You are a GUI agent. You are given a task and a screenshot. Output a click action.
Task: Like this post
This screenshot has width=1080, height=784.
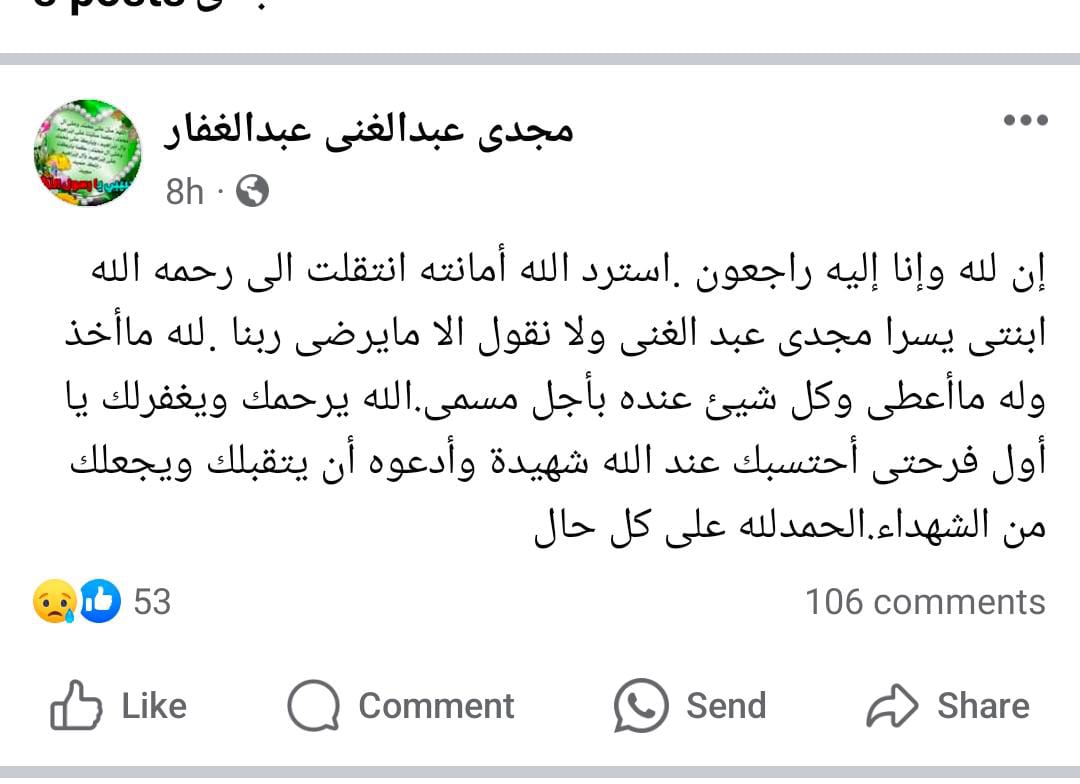tap(119, 706)
